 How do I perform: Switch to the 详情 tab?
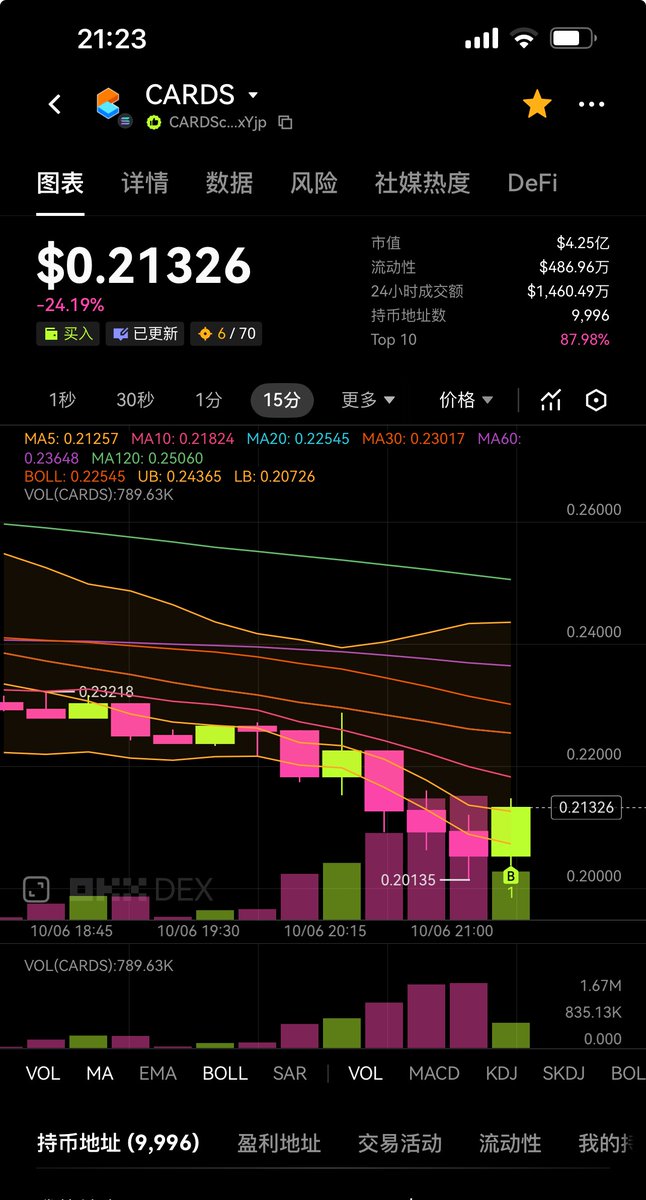tap(145, 183)
